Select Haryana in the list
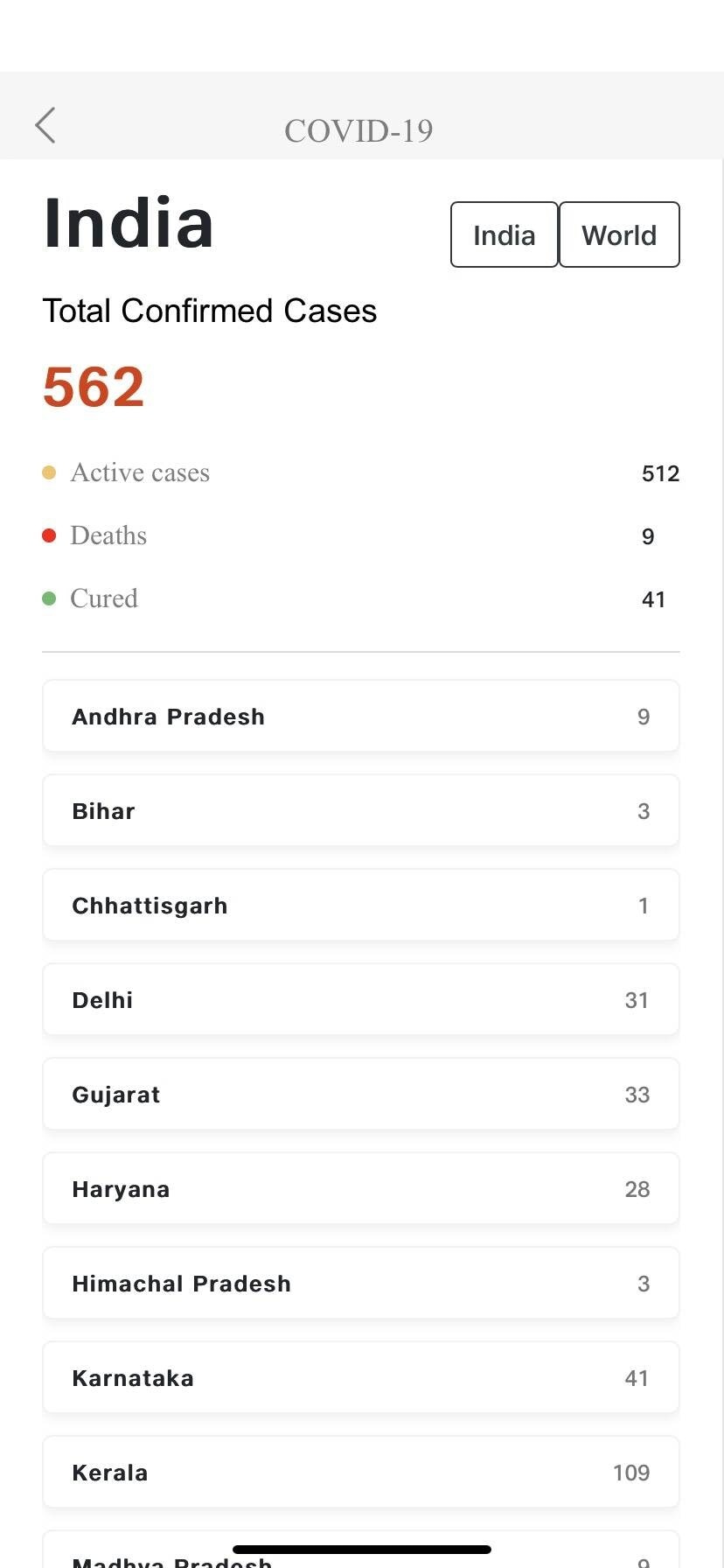724x1568 pixels. 361,1188
